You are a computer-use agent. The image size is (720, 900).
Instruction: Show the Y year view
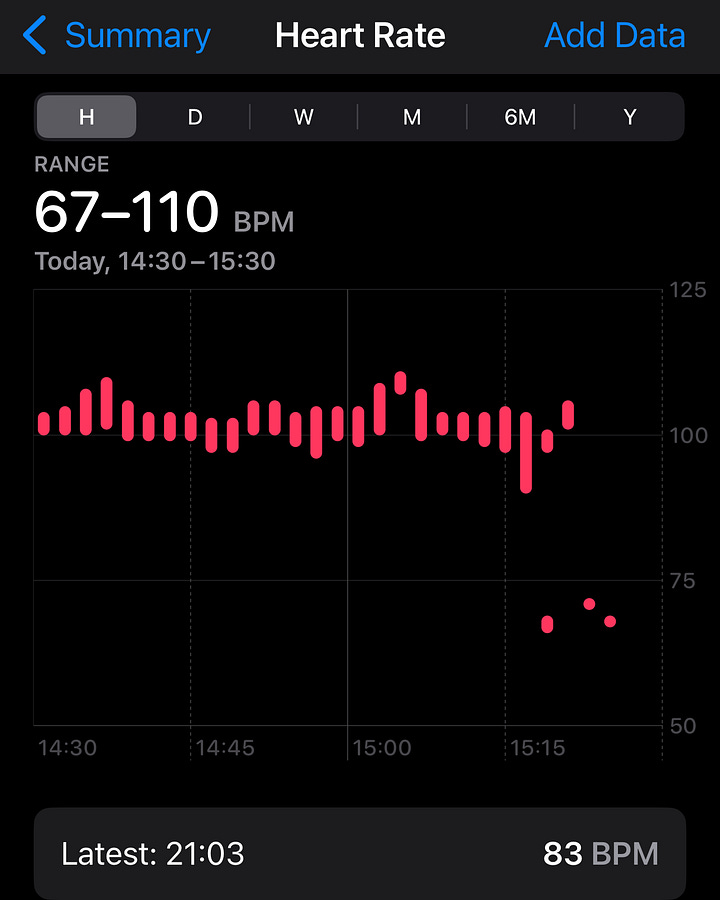(630, 117)
